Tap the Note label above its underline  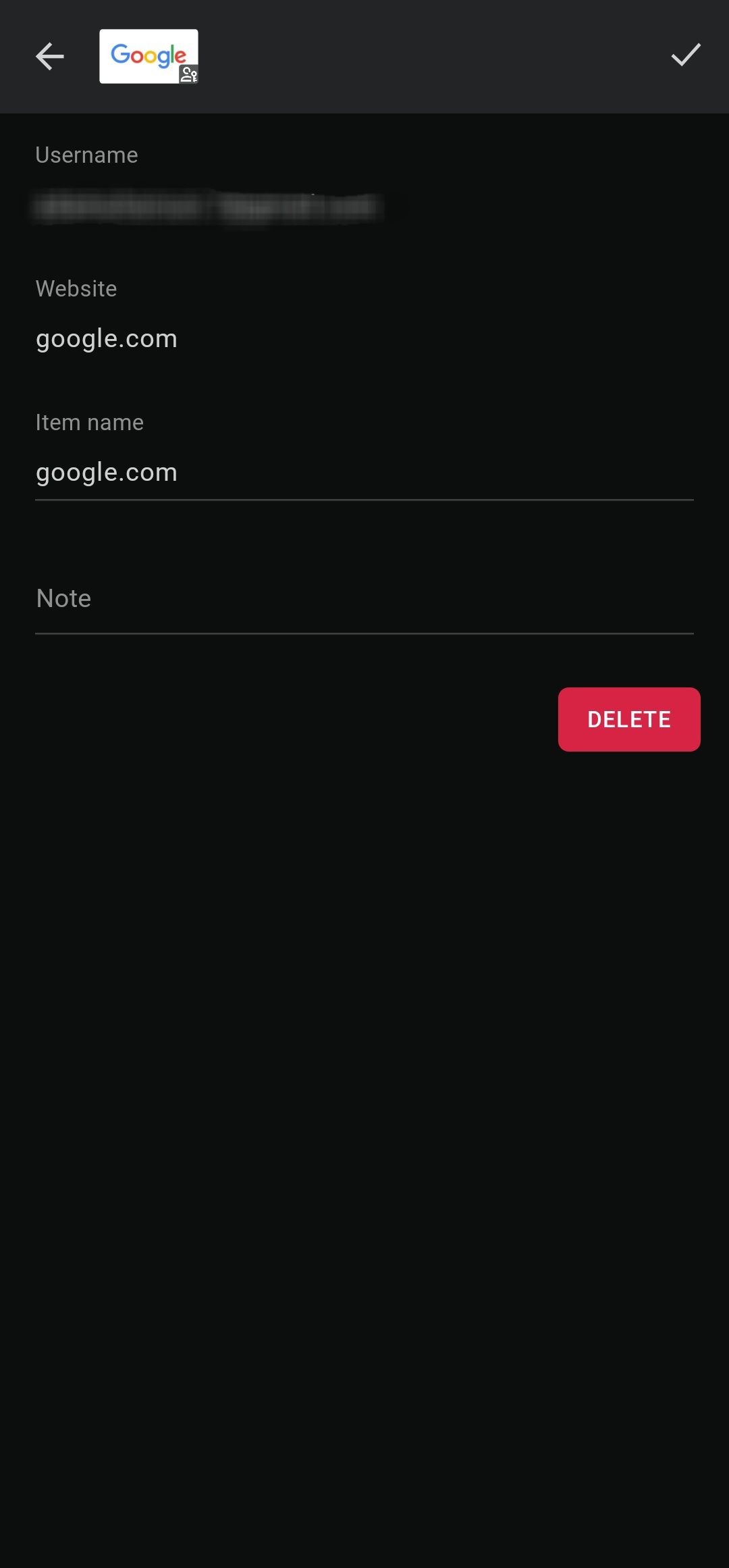pos(63,598)
